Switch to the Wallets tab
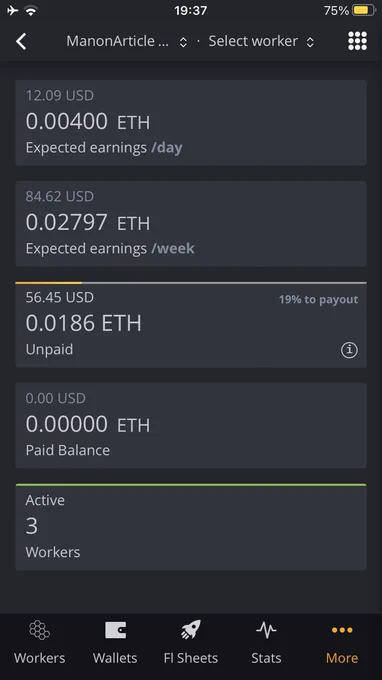 point(115,642)
